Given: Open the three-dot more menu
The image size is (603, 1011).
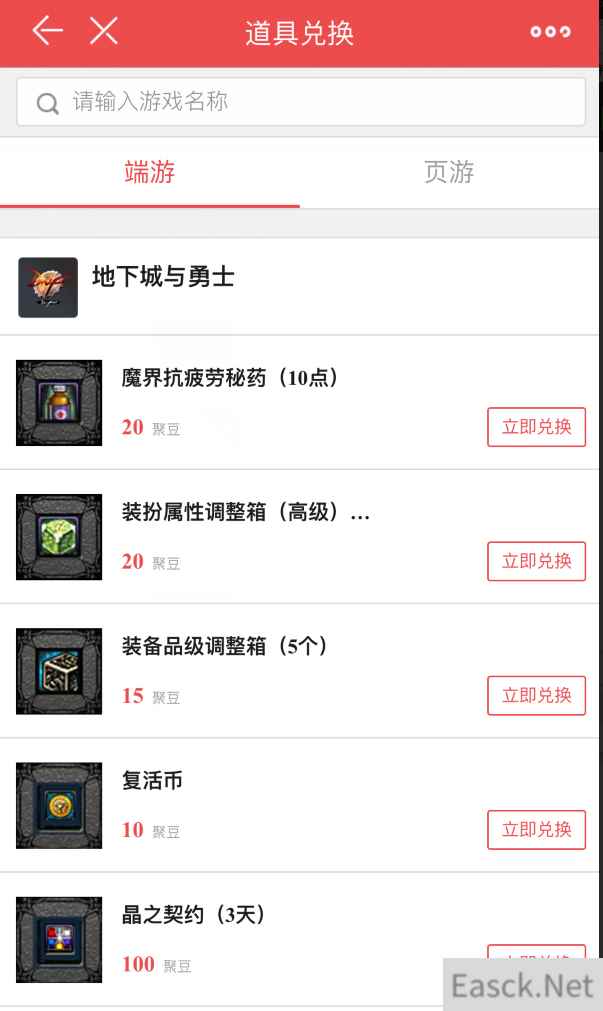Looking at the screenshot, I should pyautogui.click(x=550, y=32).
